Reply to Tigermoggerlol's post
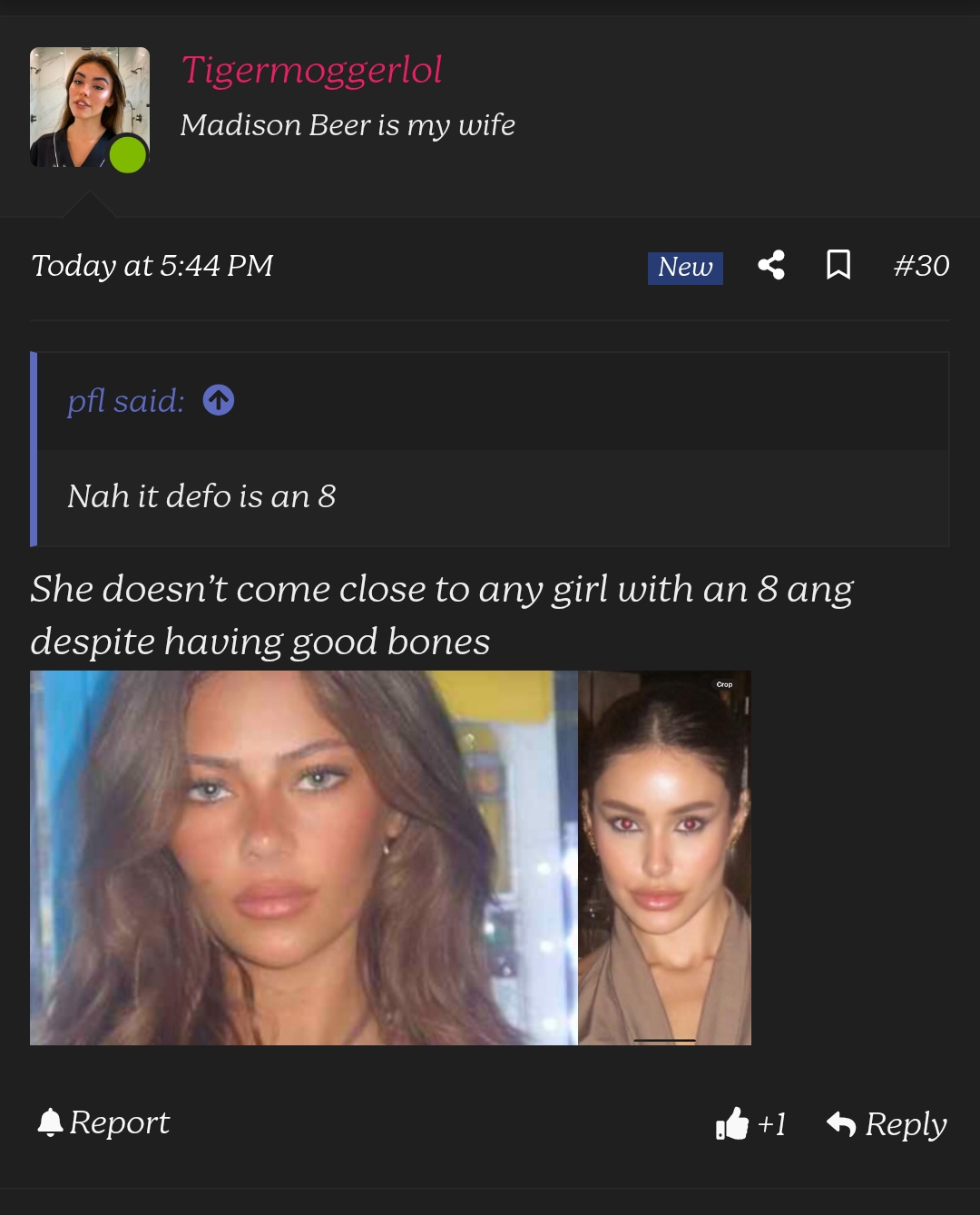Screen dimensions: 980x1215 pos(887,1123)
